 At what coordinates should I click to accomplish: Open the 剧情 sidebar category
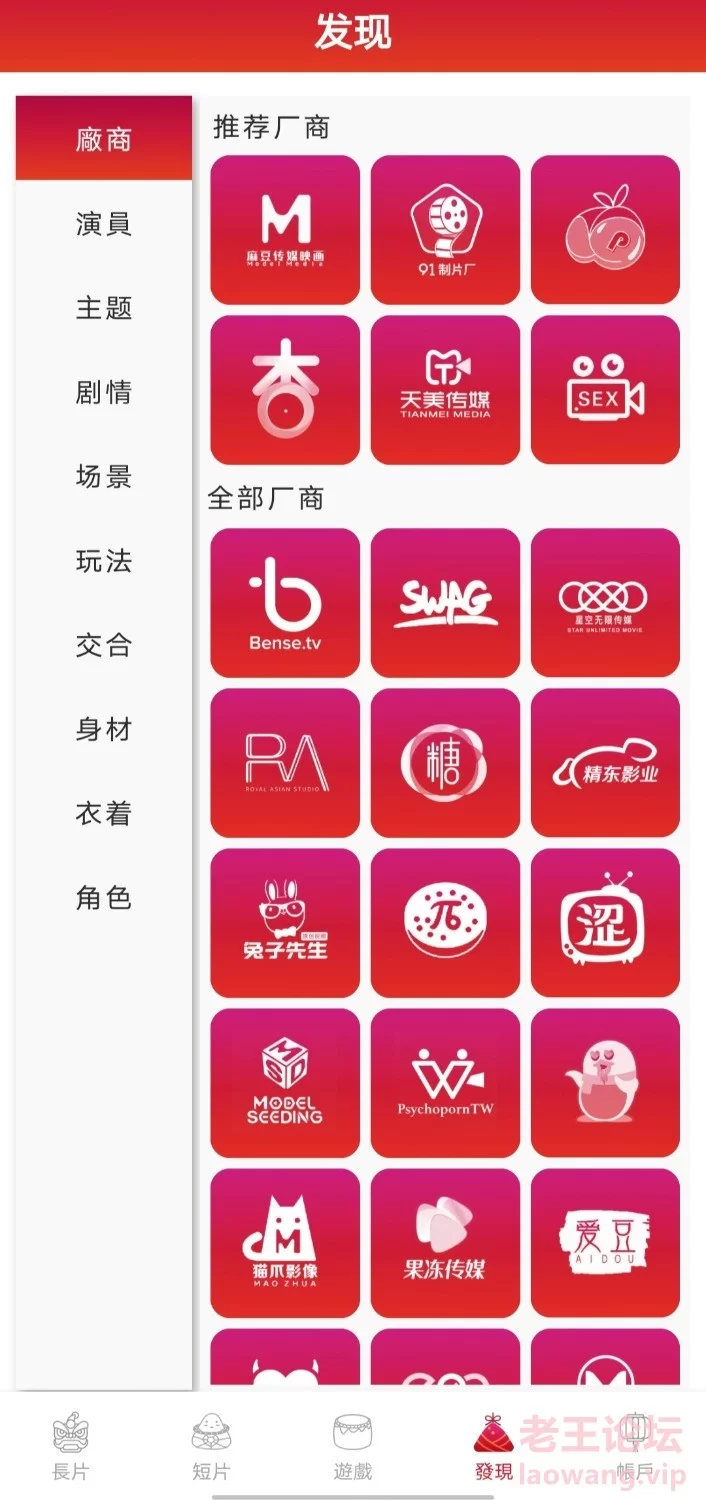click(104, 391)
